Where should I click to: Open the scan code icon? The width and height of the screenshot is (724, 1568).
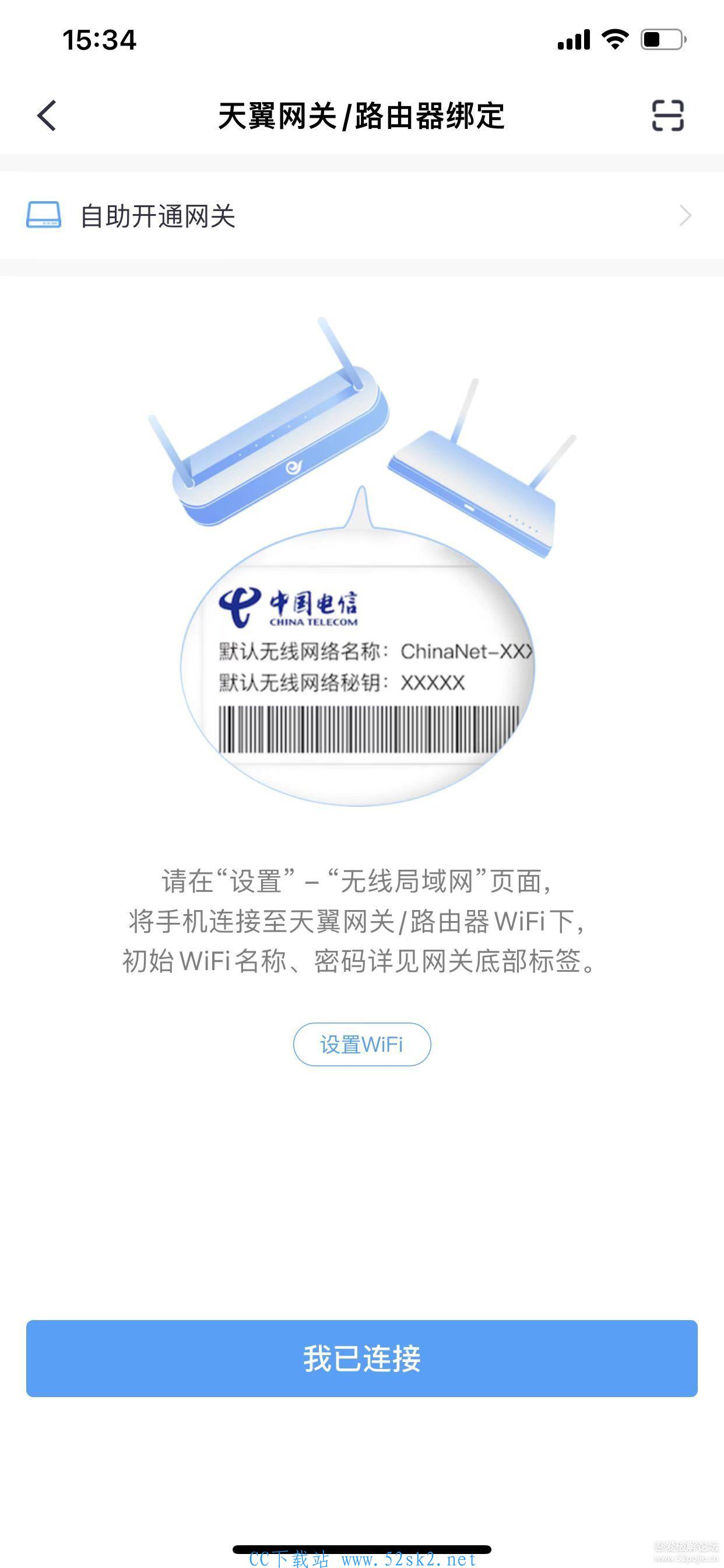(x=667, y=116)
